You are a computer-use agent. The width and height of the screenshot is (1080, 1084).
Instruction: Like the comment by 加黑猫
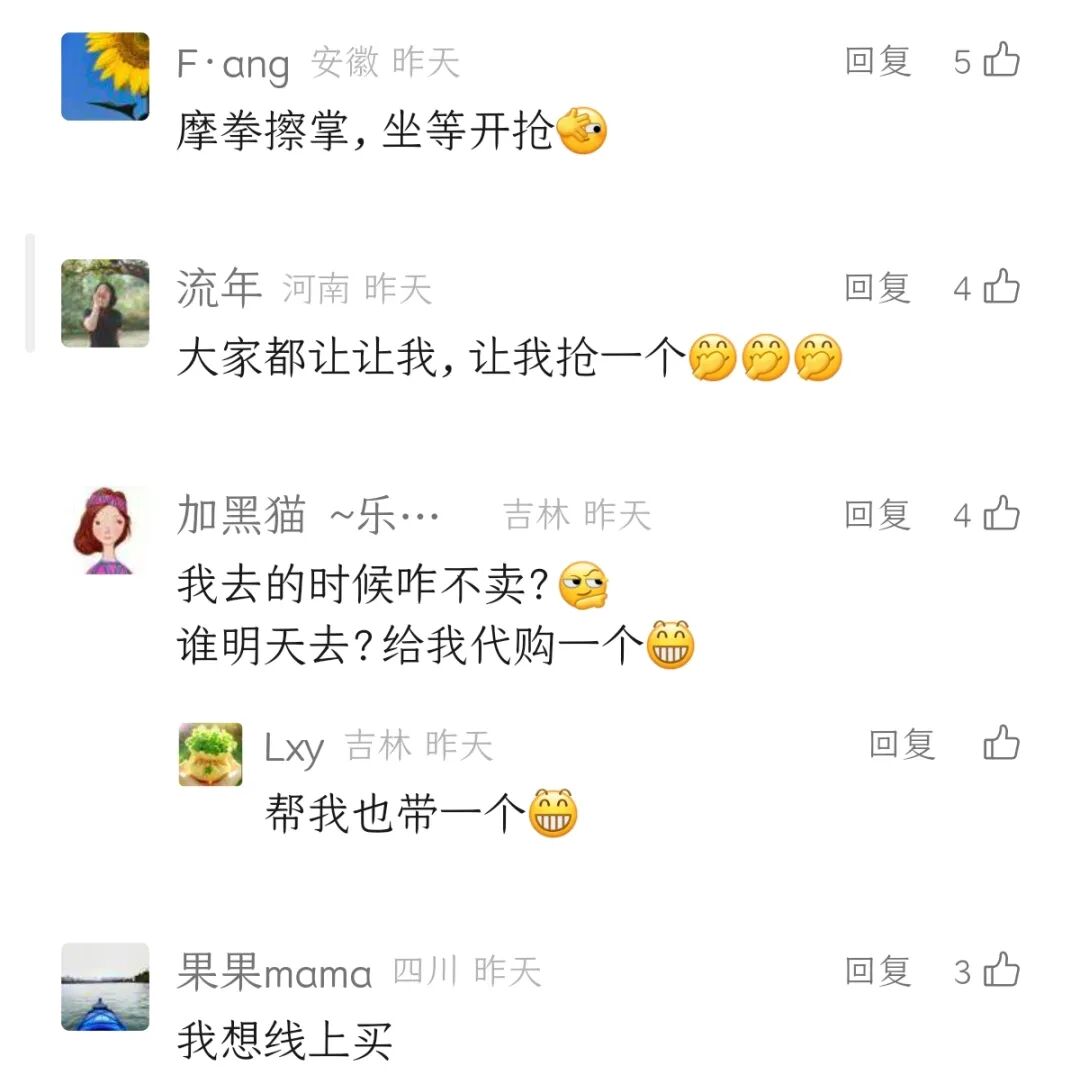[x=1001, y=516]
